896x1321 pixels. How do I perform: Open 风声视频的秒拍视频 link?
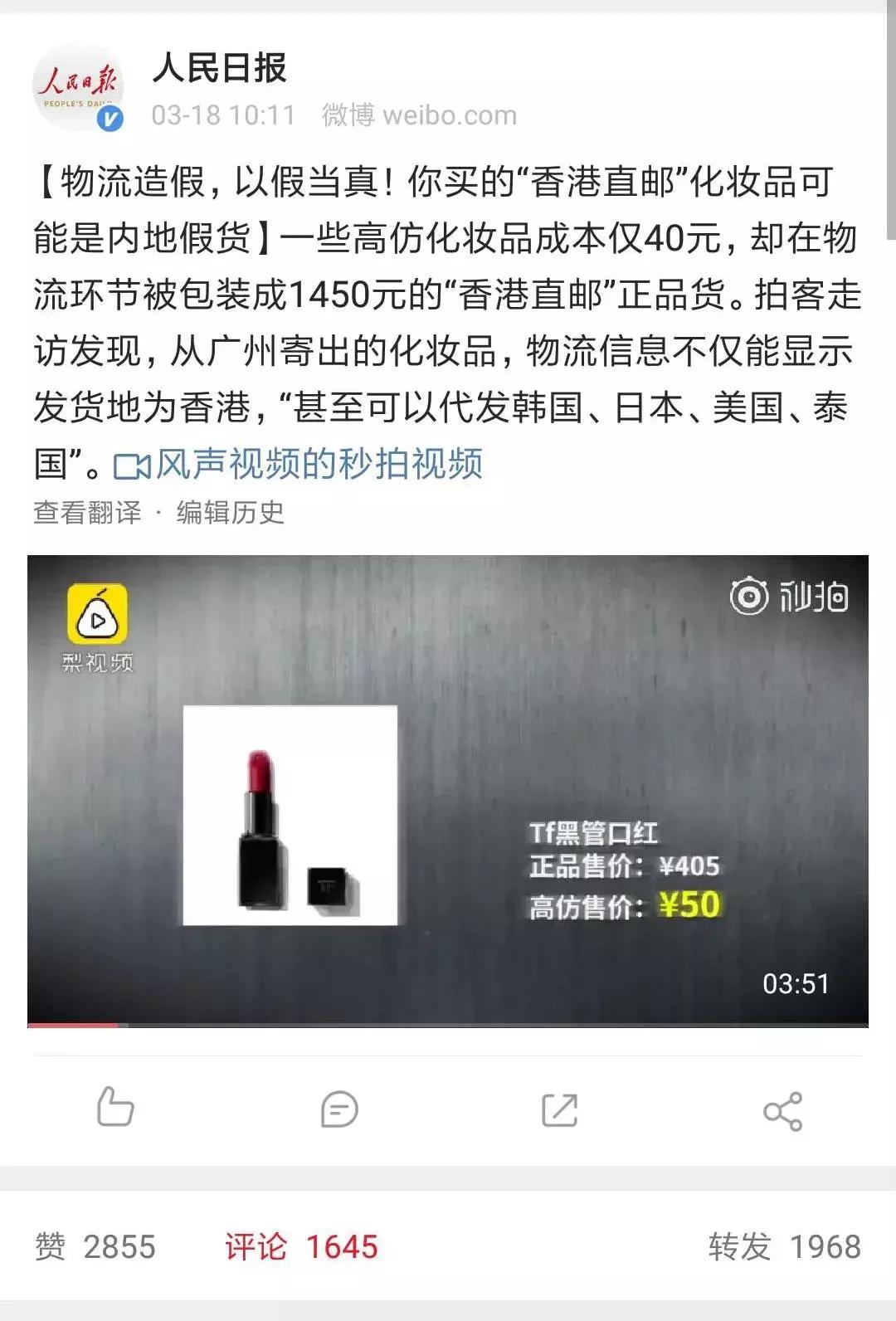319,464
